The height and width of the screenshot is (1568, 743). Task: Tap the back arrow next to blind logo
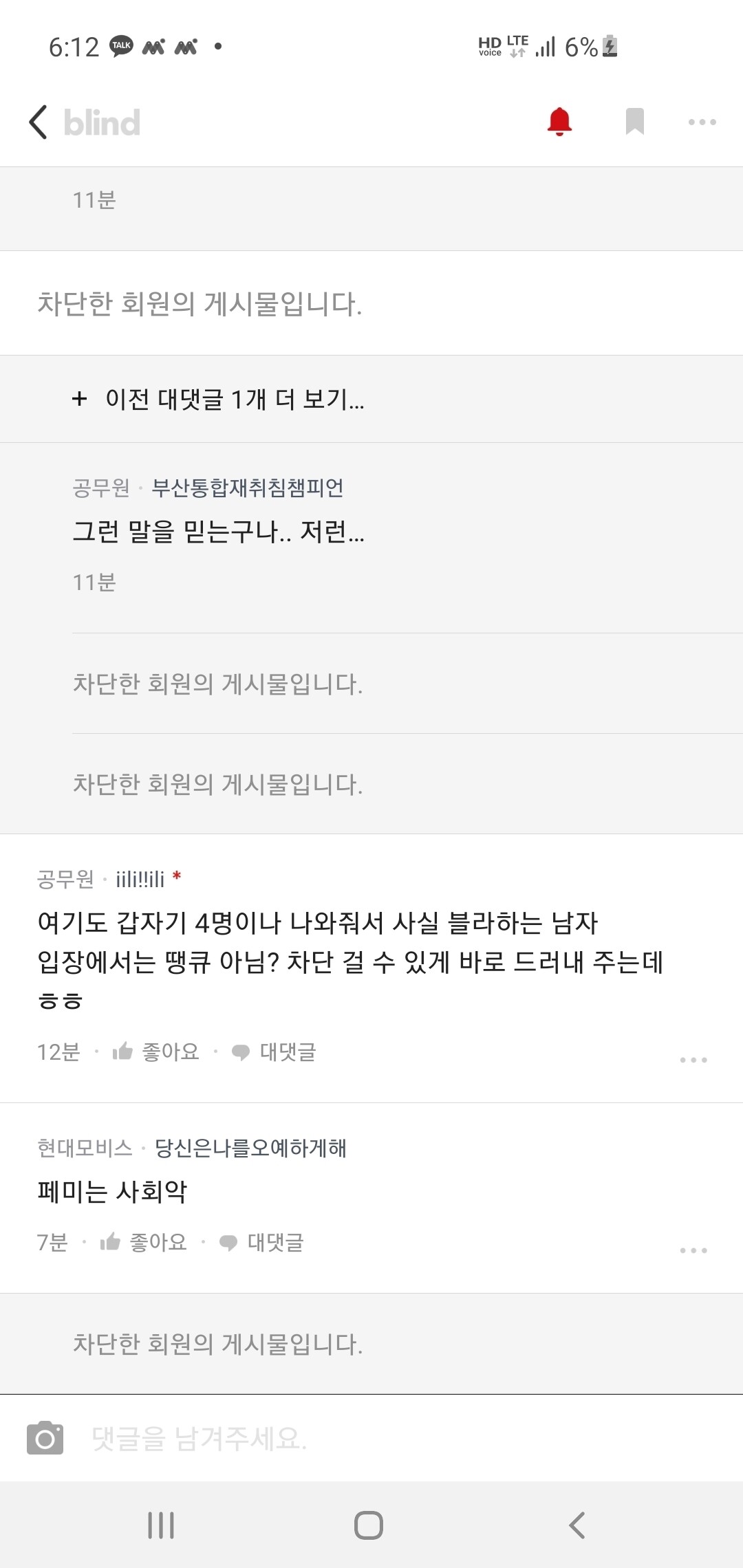(x=38, y=120)
